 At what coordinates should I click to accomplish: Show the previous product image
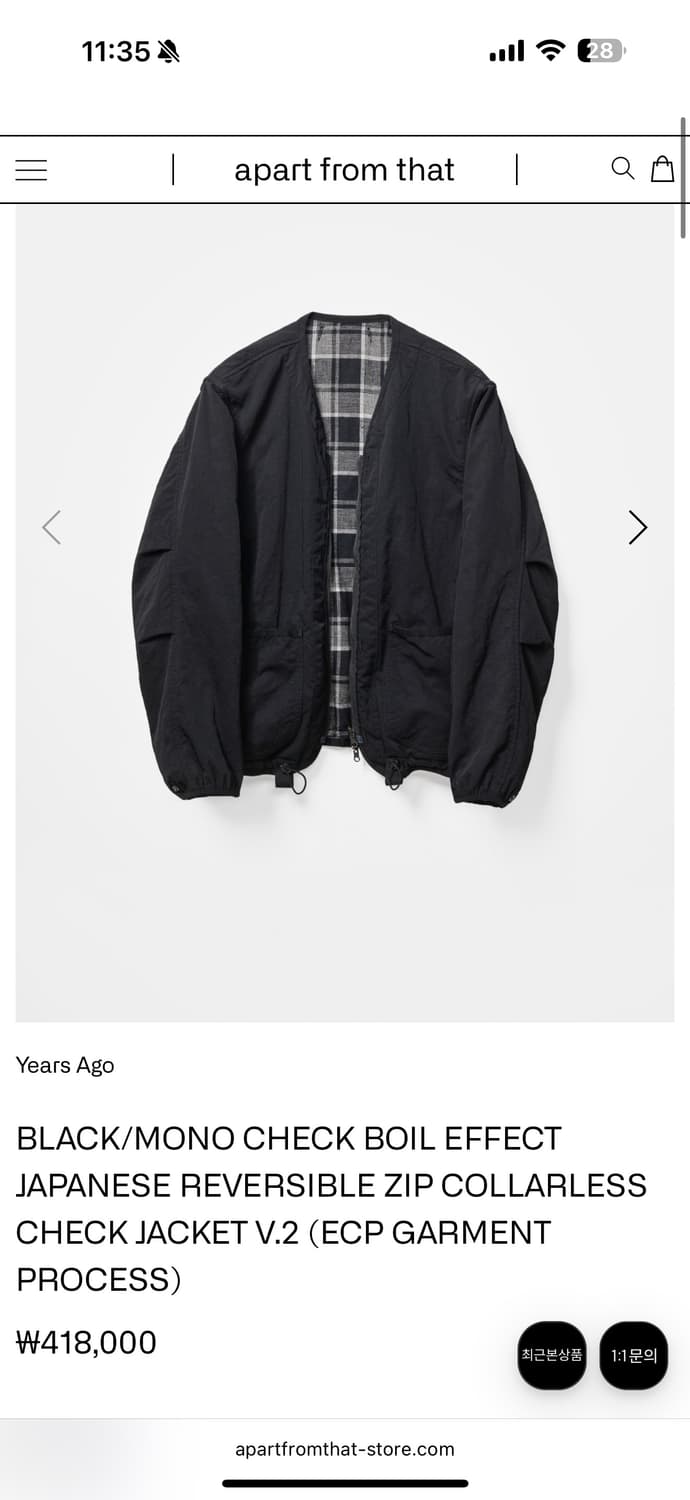[x=52, y=527]
